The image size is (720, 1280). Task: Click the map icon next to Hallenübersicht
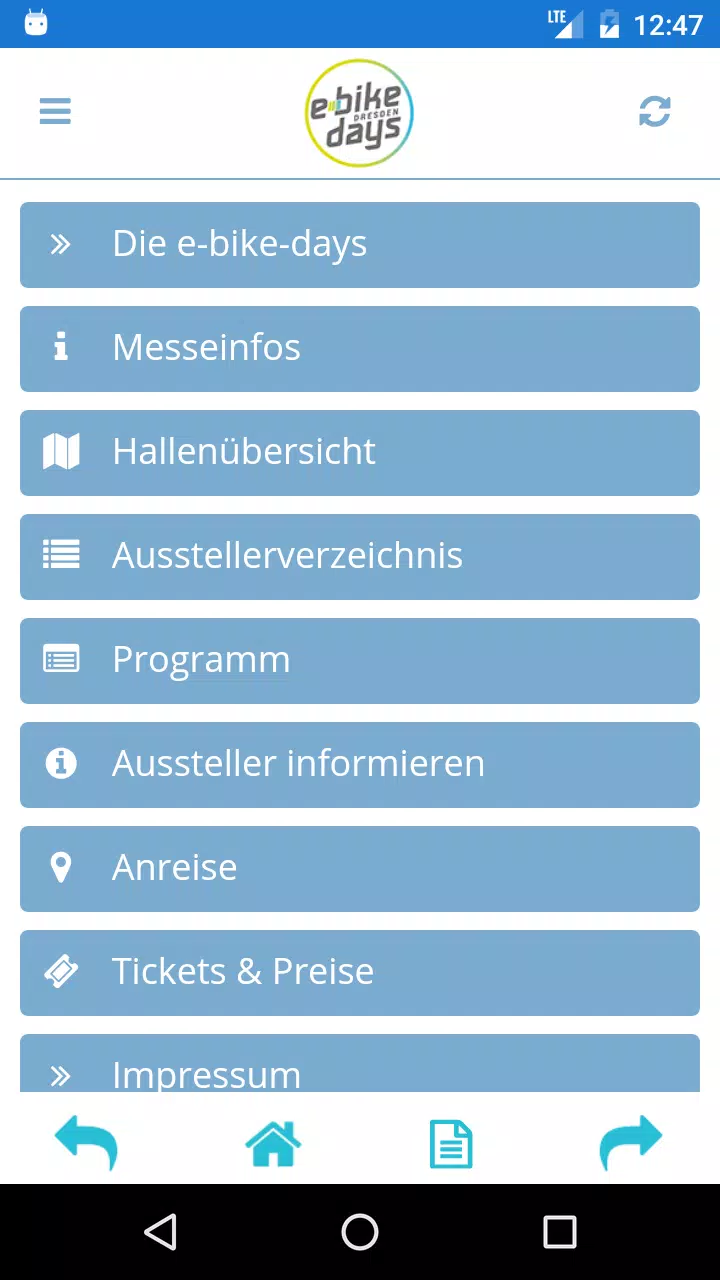tap(61, 452)
